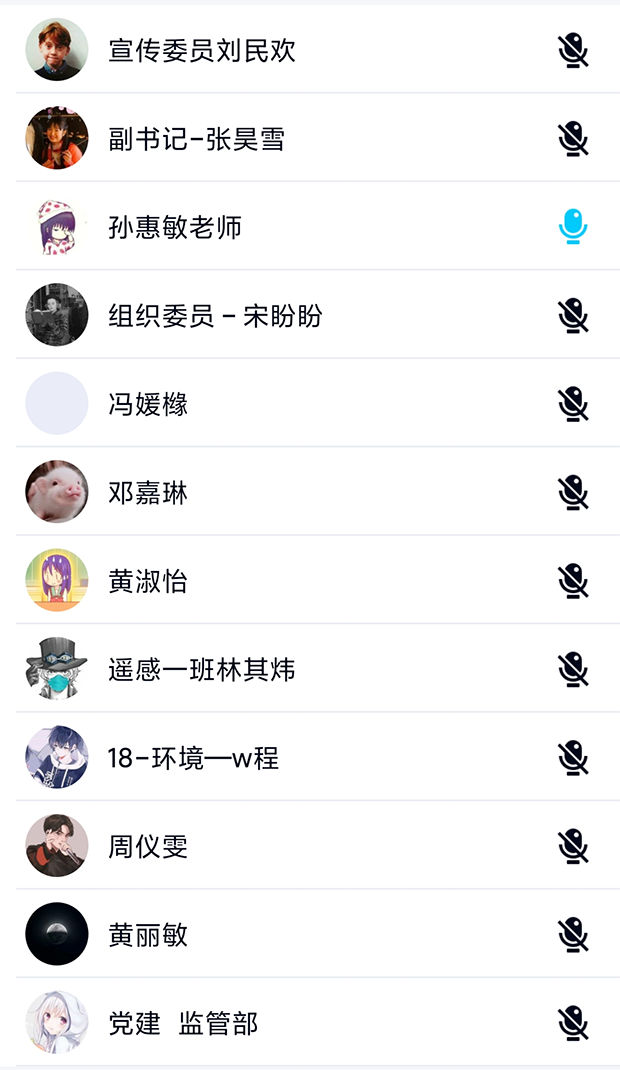The image size is (620, 1070).
Task: Tap the muted mic icon for 遥感一班林其炜
Action: tap(573, 669)
